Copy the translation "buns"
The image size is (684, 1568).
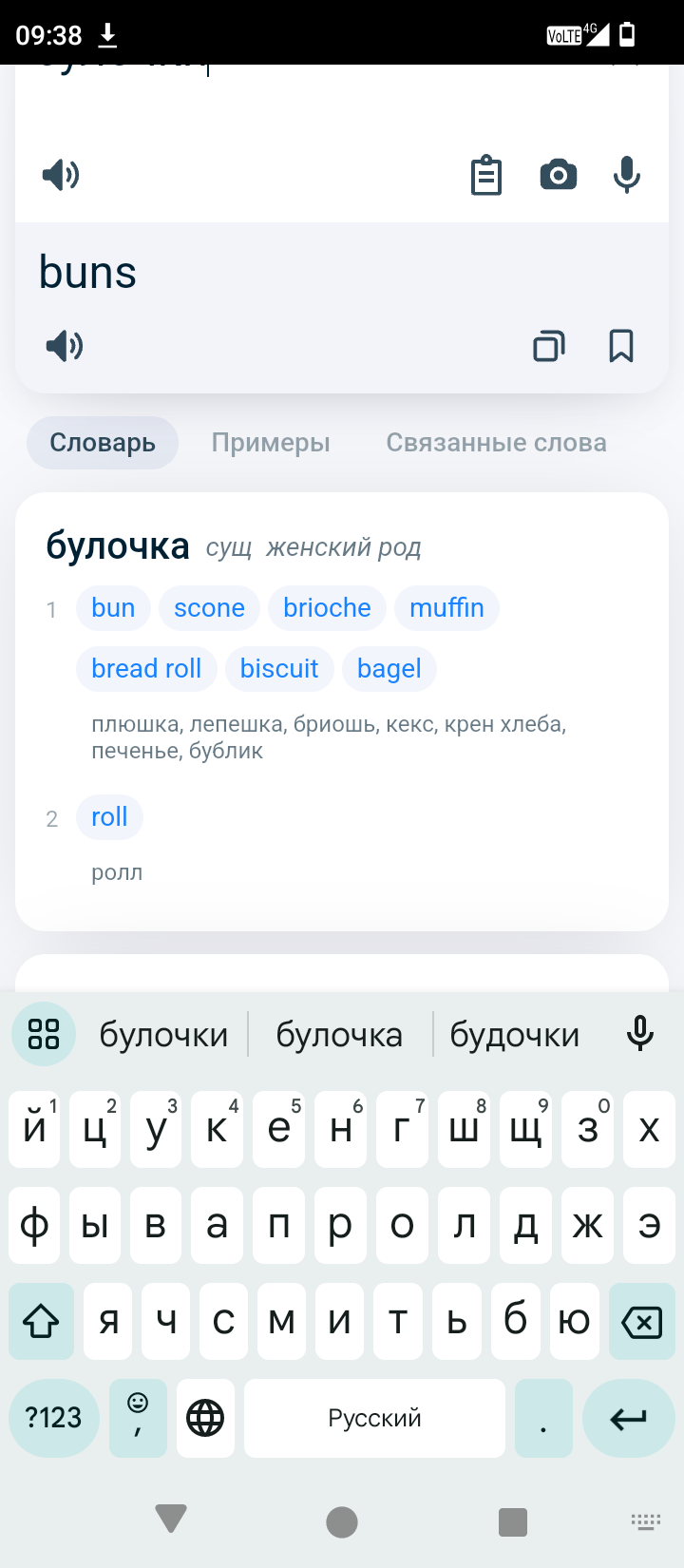(549, 346)
